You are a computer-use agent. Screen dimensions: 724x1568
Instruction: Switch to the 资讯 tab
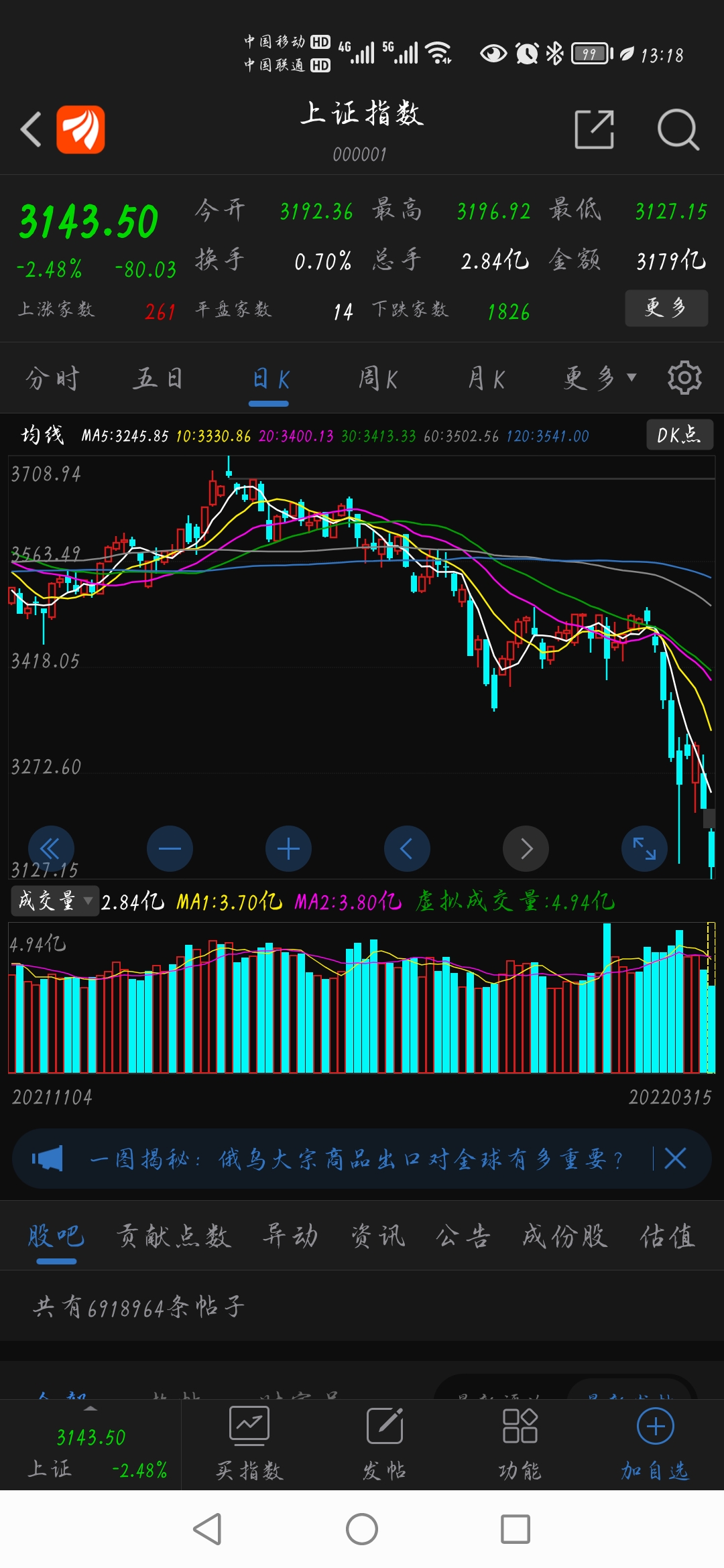pos(378,1236)
